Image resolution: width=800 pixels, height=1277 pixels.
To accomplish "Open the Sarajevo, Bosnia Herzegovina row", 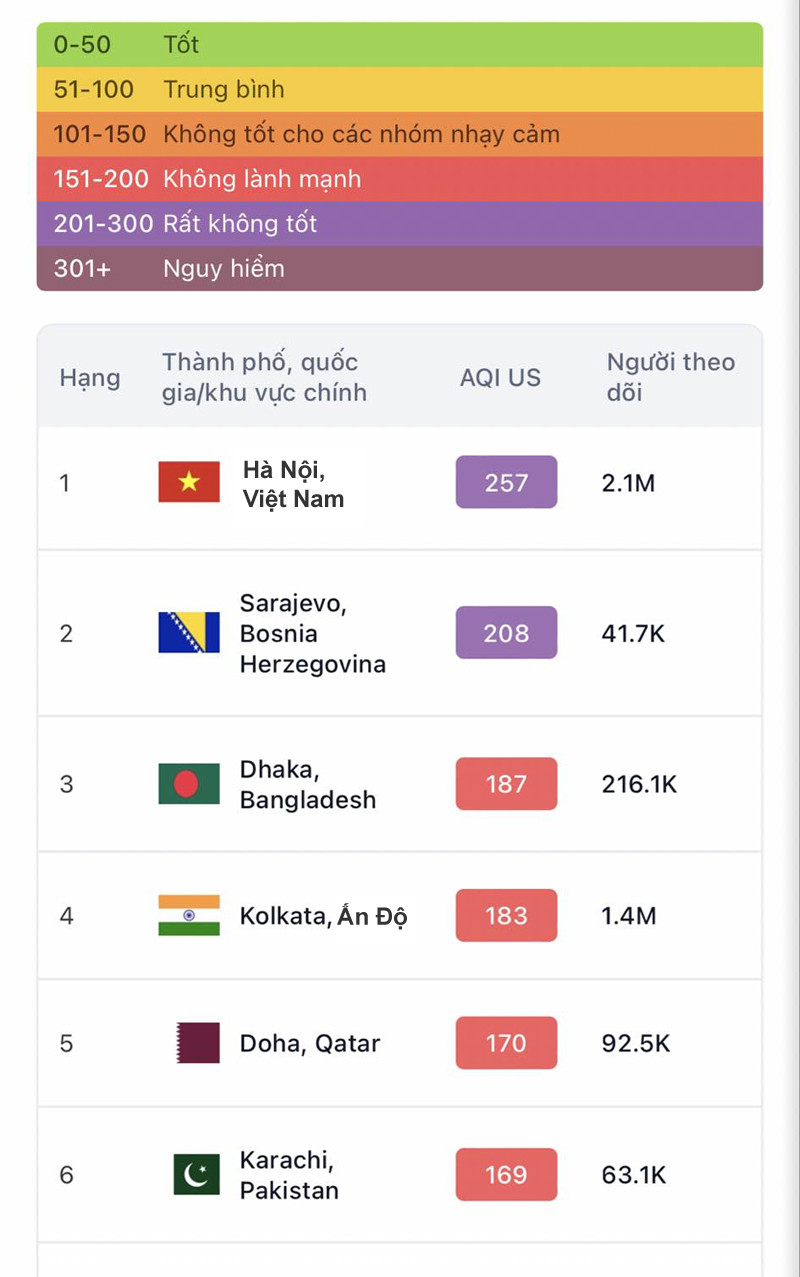I will point(312,634).
